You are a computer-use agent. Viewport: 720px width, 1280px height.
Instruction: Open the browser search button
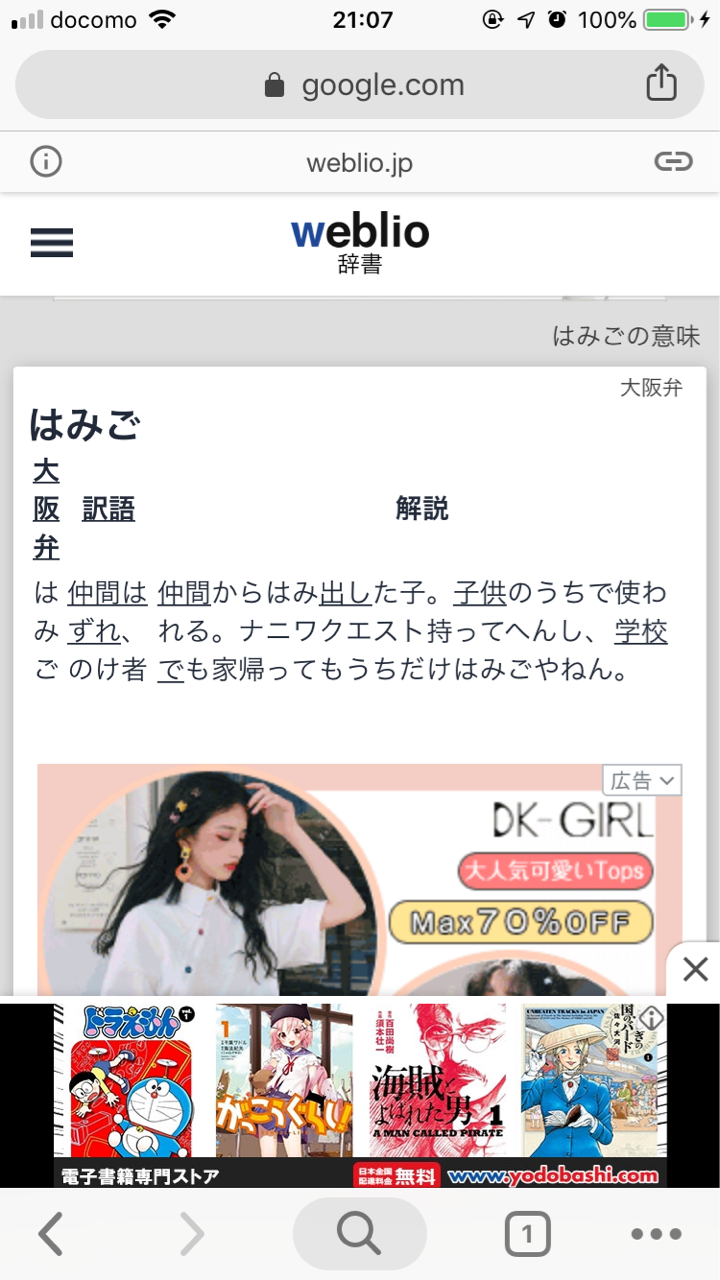coord(359,1235)
